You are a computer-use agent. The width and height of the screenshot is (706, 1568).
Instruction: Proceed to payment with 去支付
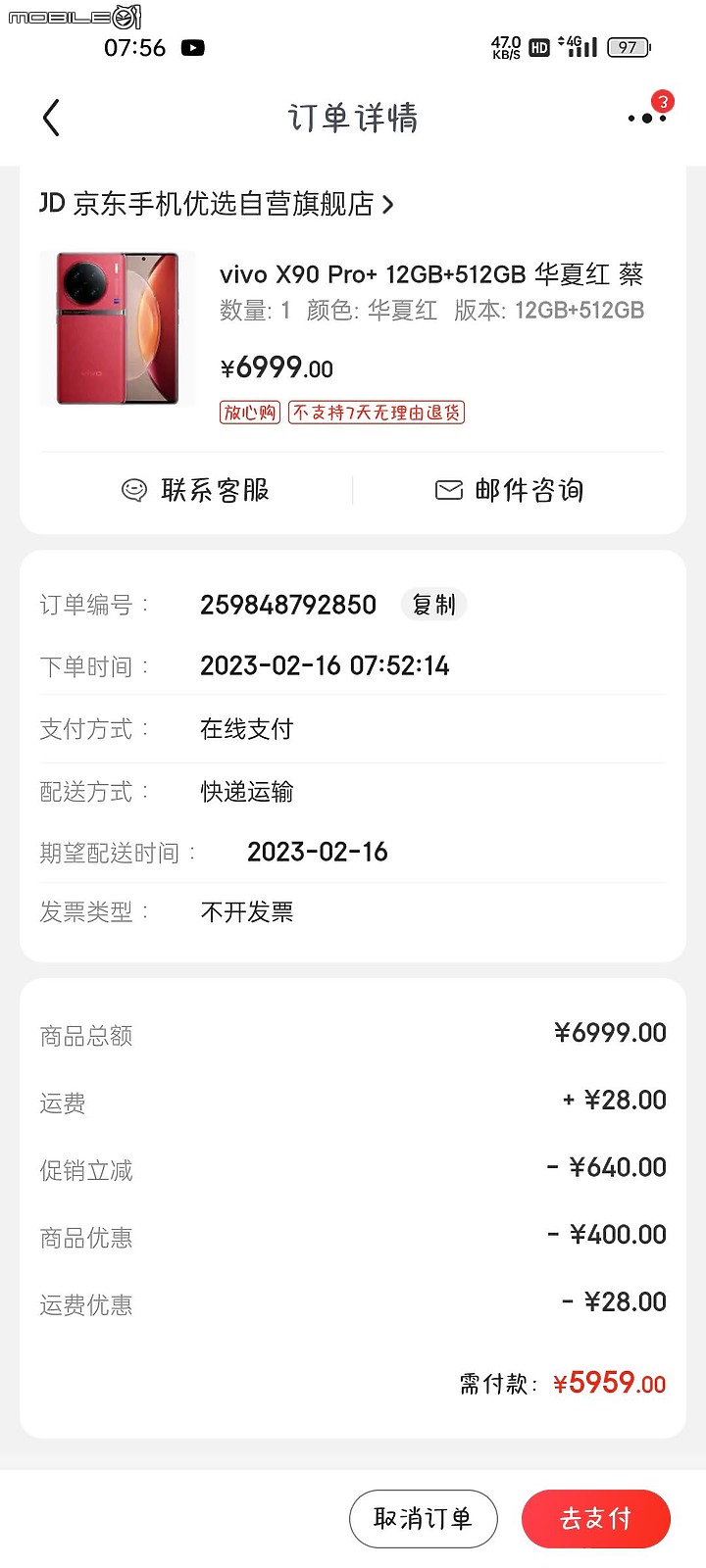(596, 1519)
